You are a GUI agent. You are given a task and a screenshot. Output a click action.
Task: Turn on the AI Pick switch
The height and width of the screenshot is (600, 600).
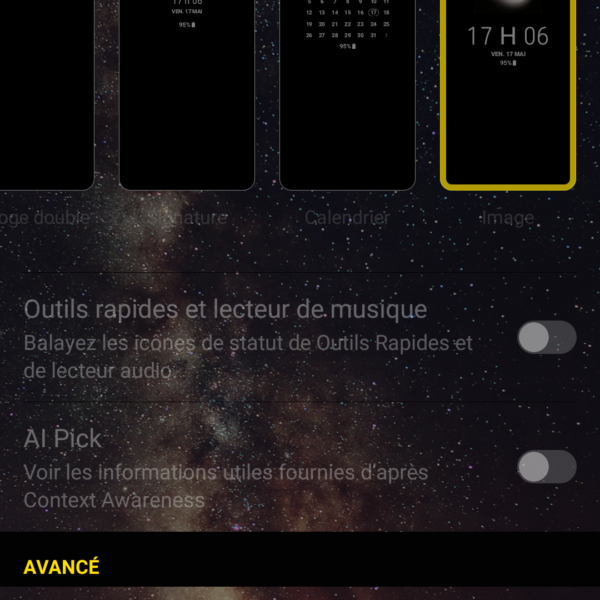546,467
